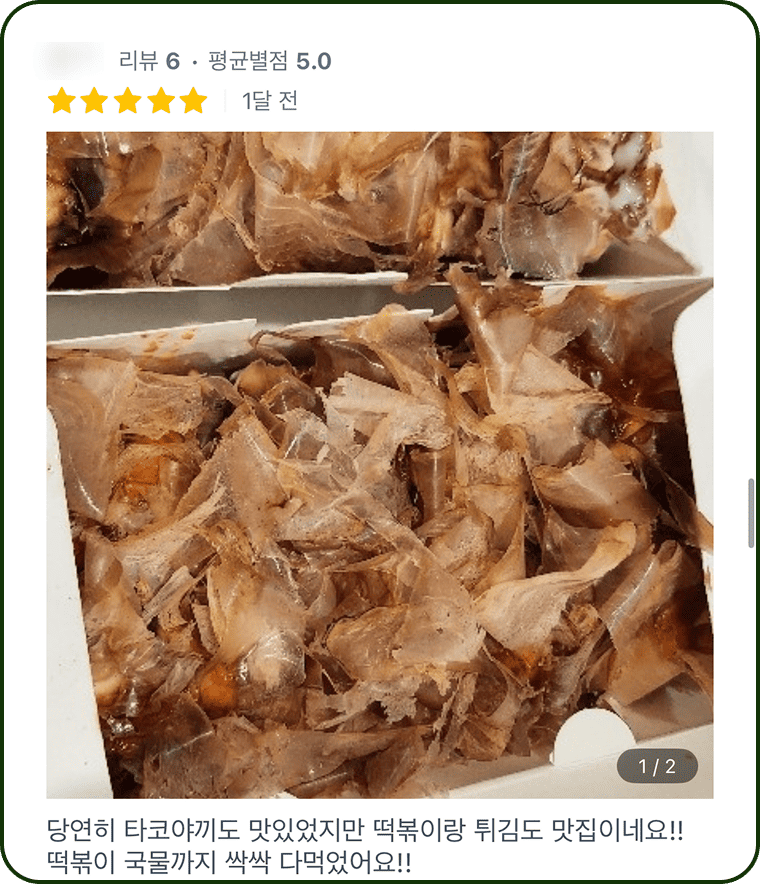Select the first star rating icon
760x884 pixels.
tap(62, 100)
